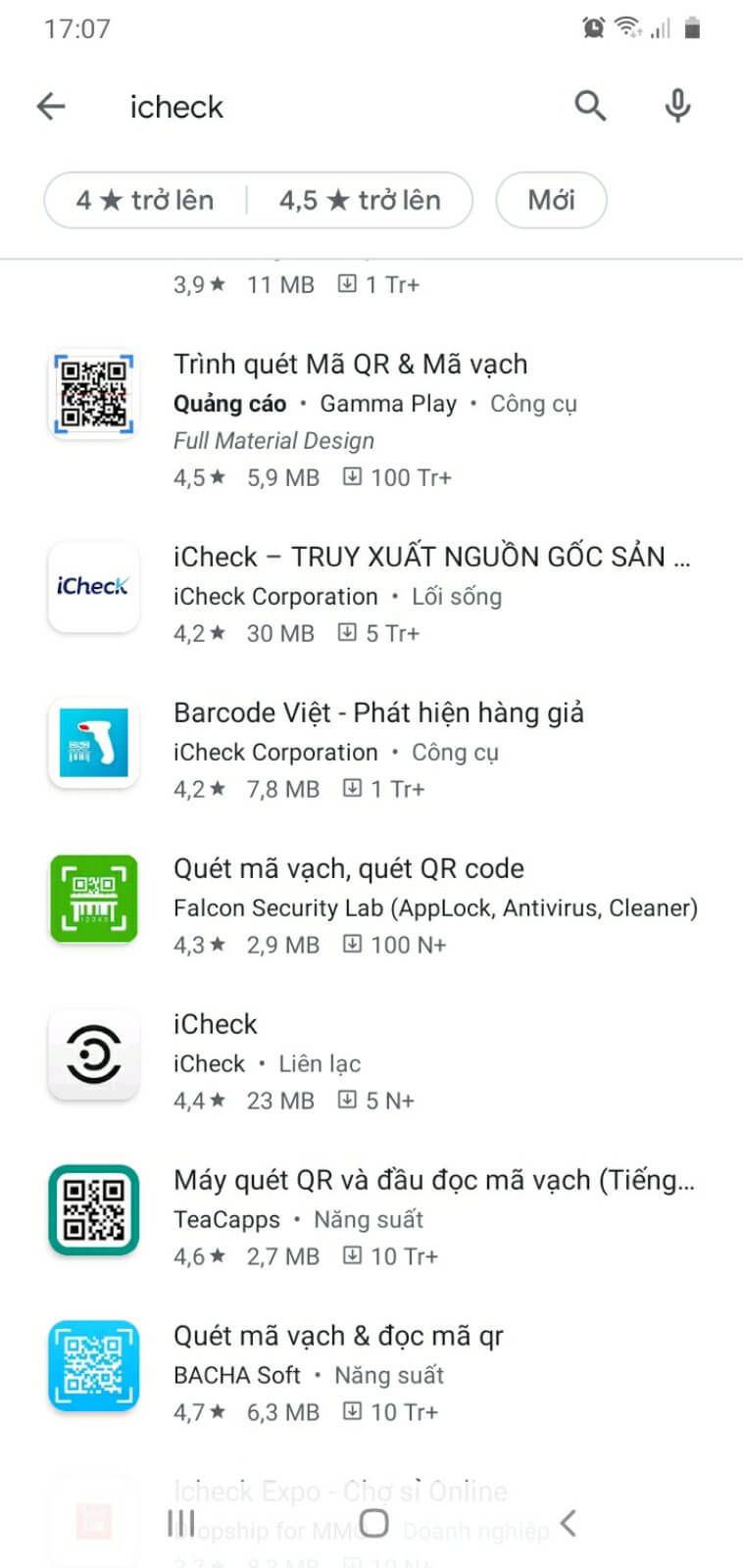Go back from the search results
The image size is (743, 1568).
[x=51, y=106]
